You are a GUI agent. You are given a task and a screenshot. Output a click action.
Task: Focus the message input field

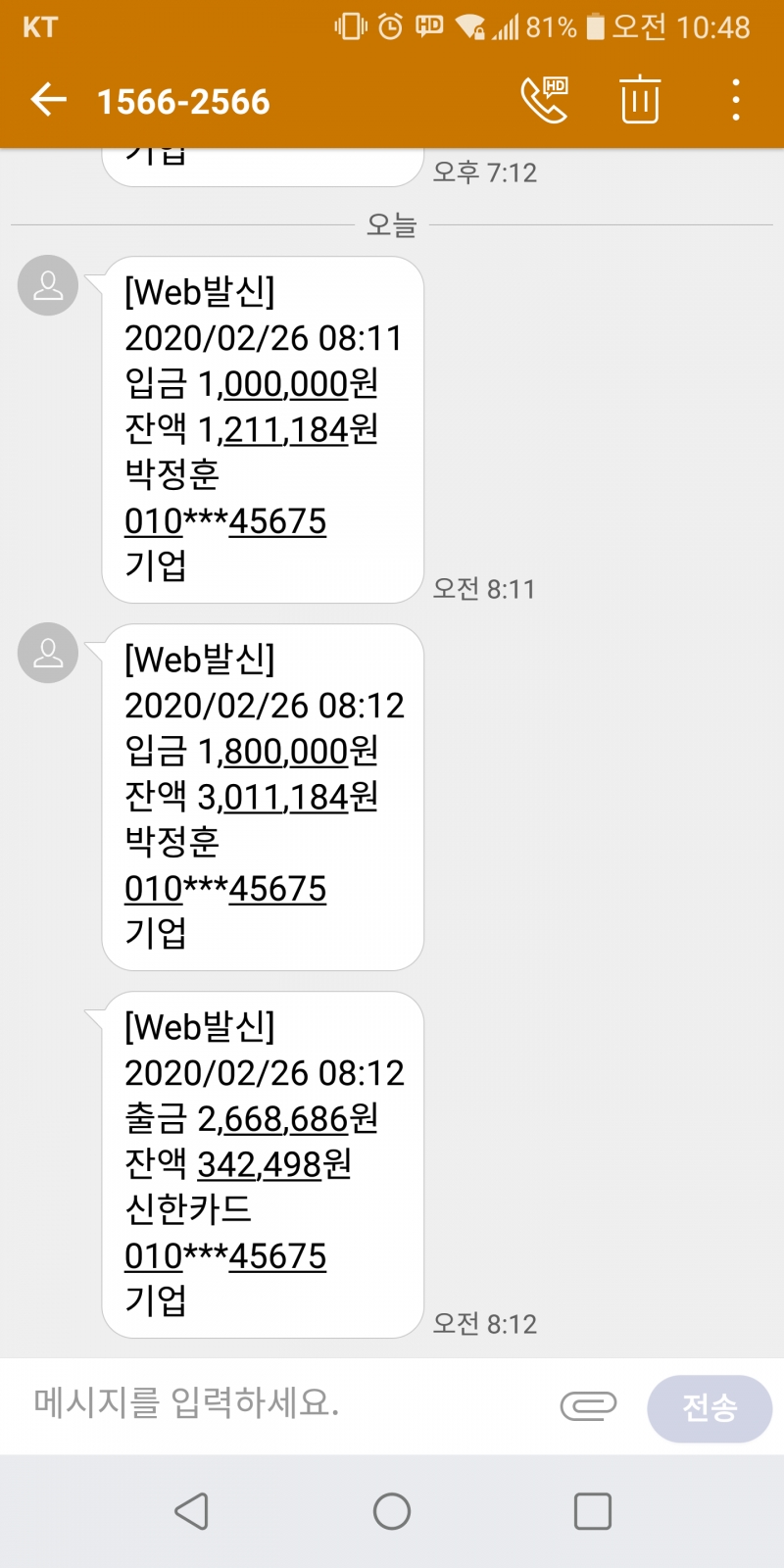[x=284, y=1403]
